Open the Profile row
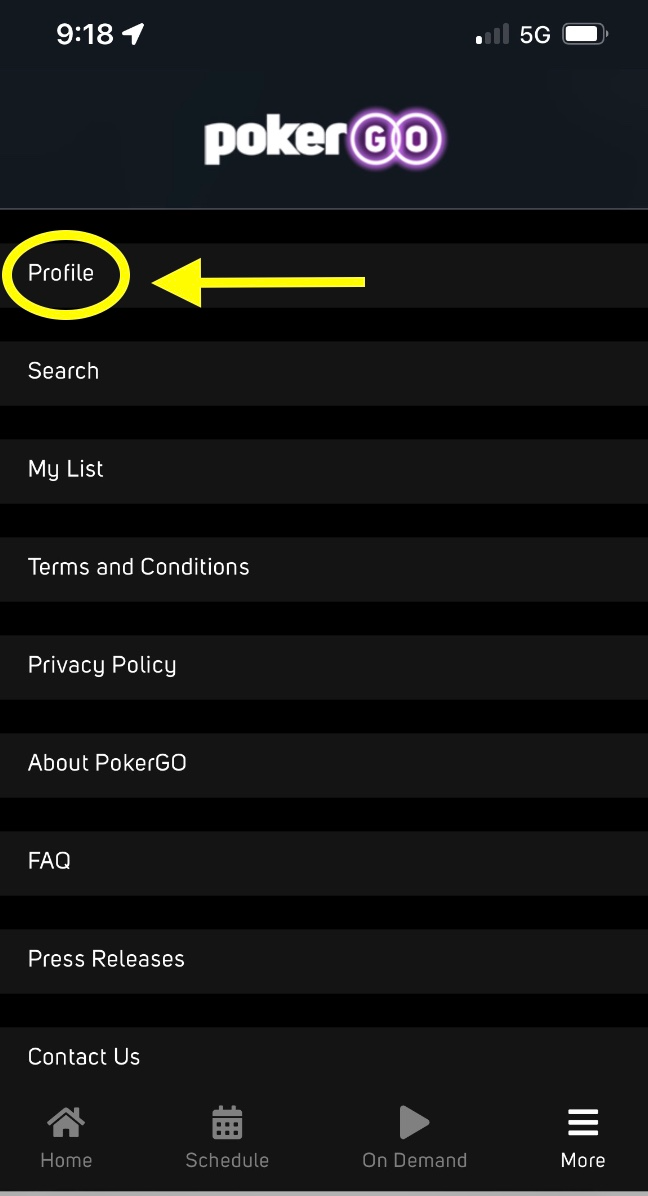This screenshot has width=648, height=1196. click(324, 275)
